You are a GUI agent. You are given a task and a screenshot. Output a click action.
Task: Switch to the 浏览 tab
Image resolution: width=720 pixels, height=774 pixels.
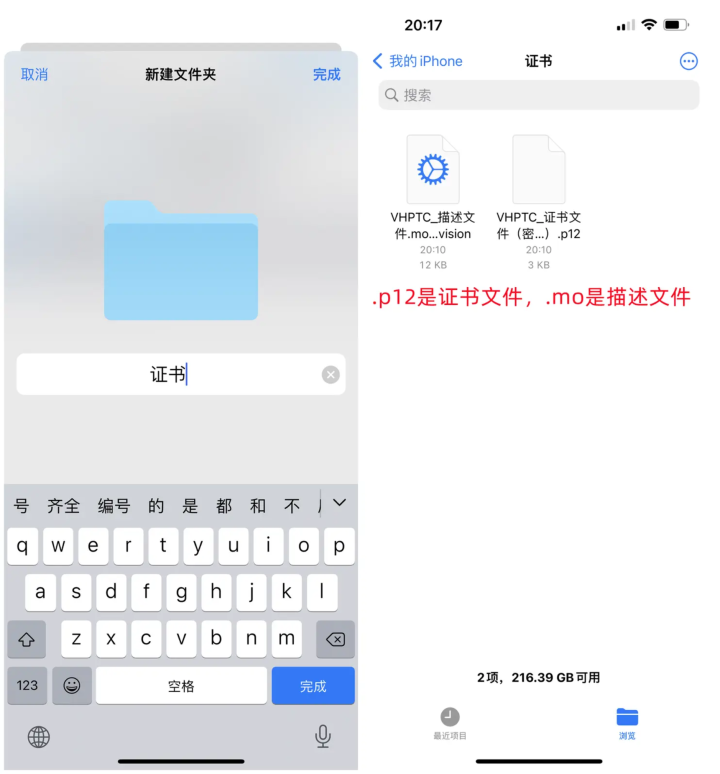coord(627,723)
